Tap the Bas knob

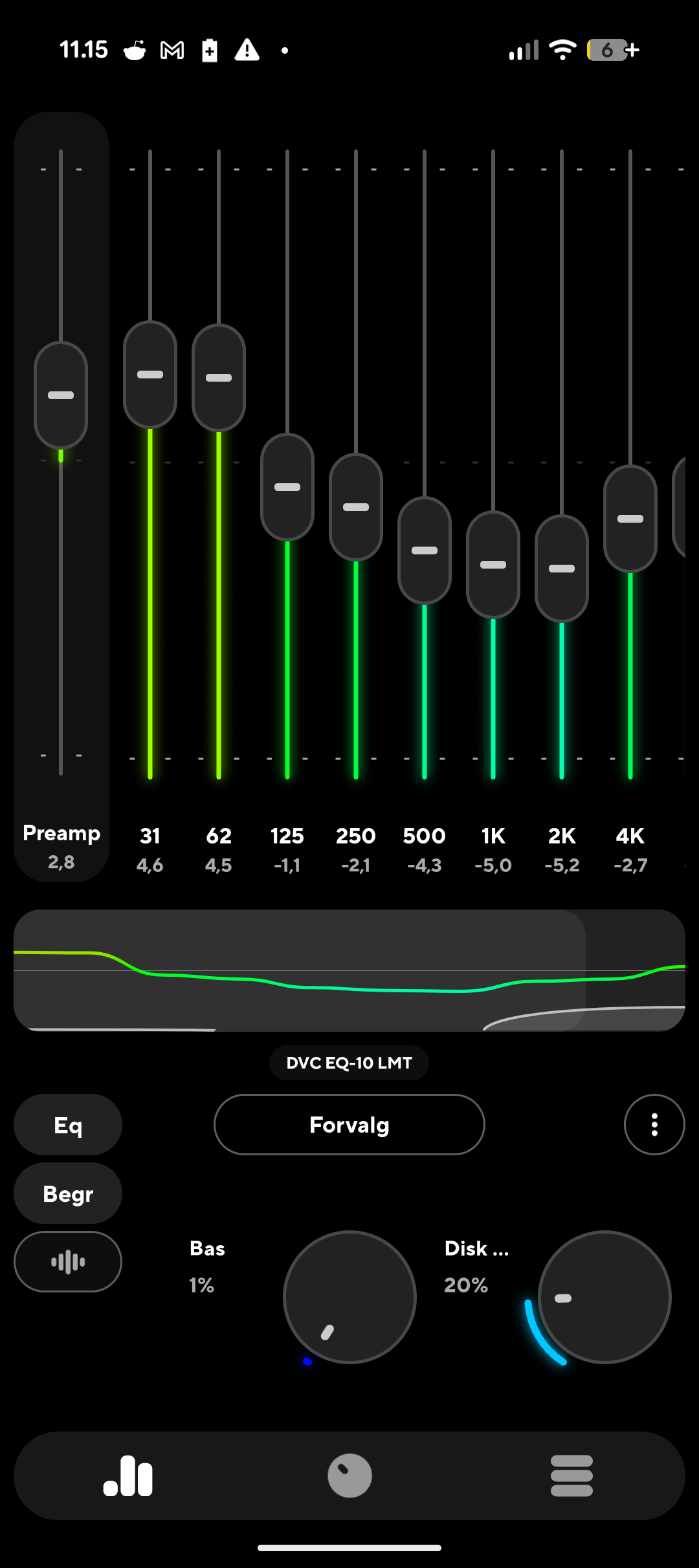[x=349, y=1297]
